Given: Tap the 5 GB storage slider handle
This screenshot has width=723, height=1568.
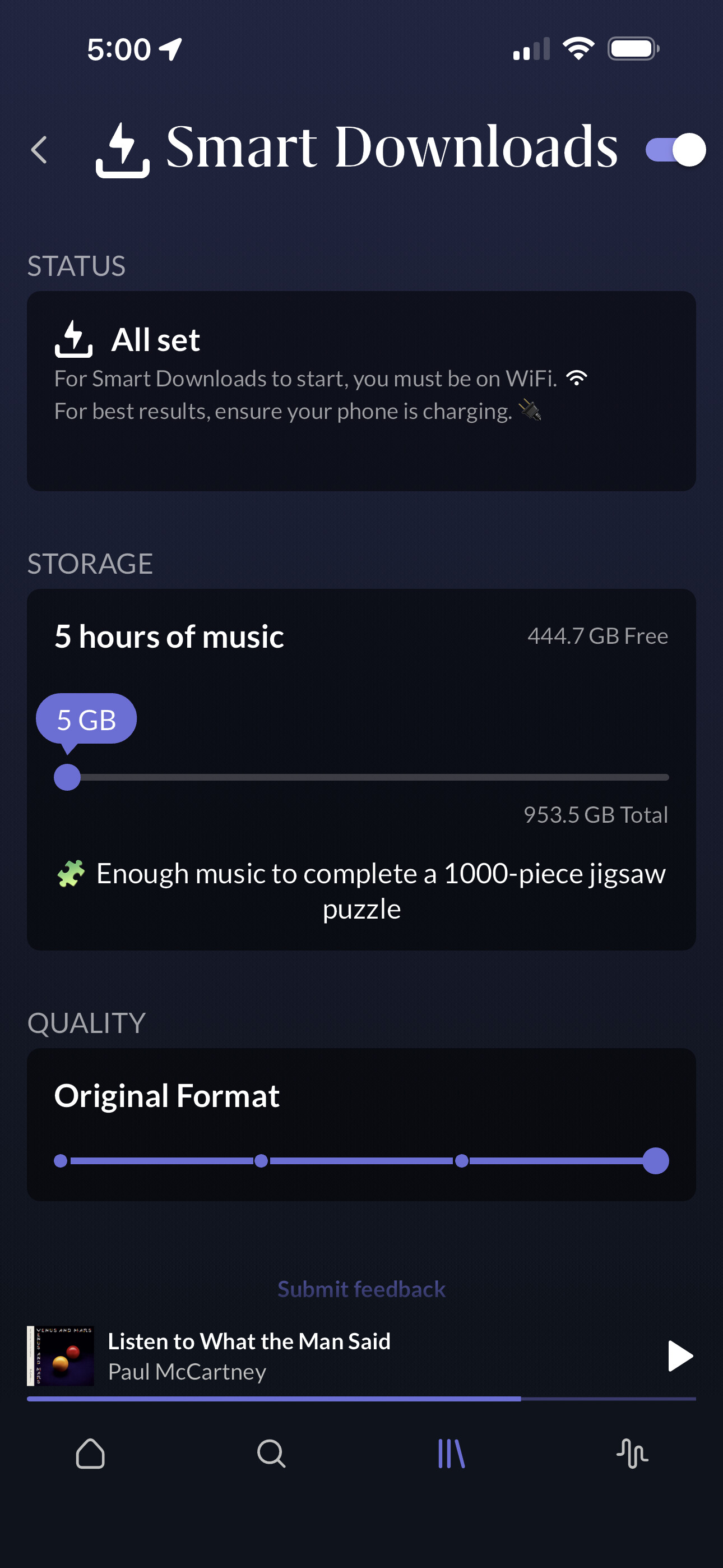Looking at the screenshot, I should (x=68, y=777).
